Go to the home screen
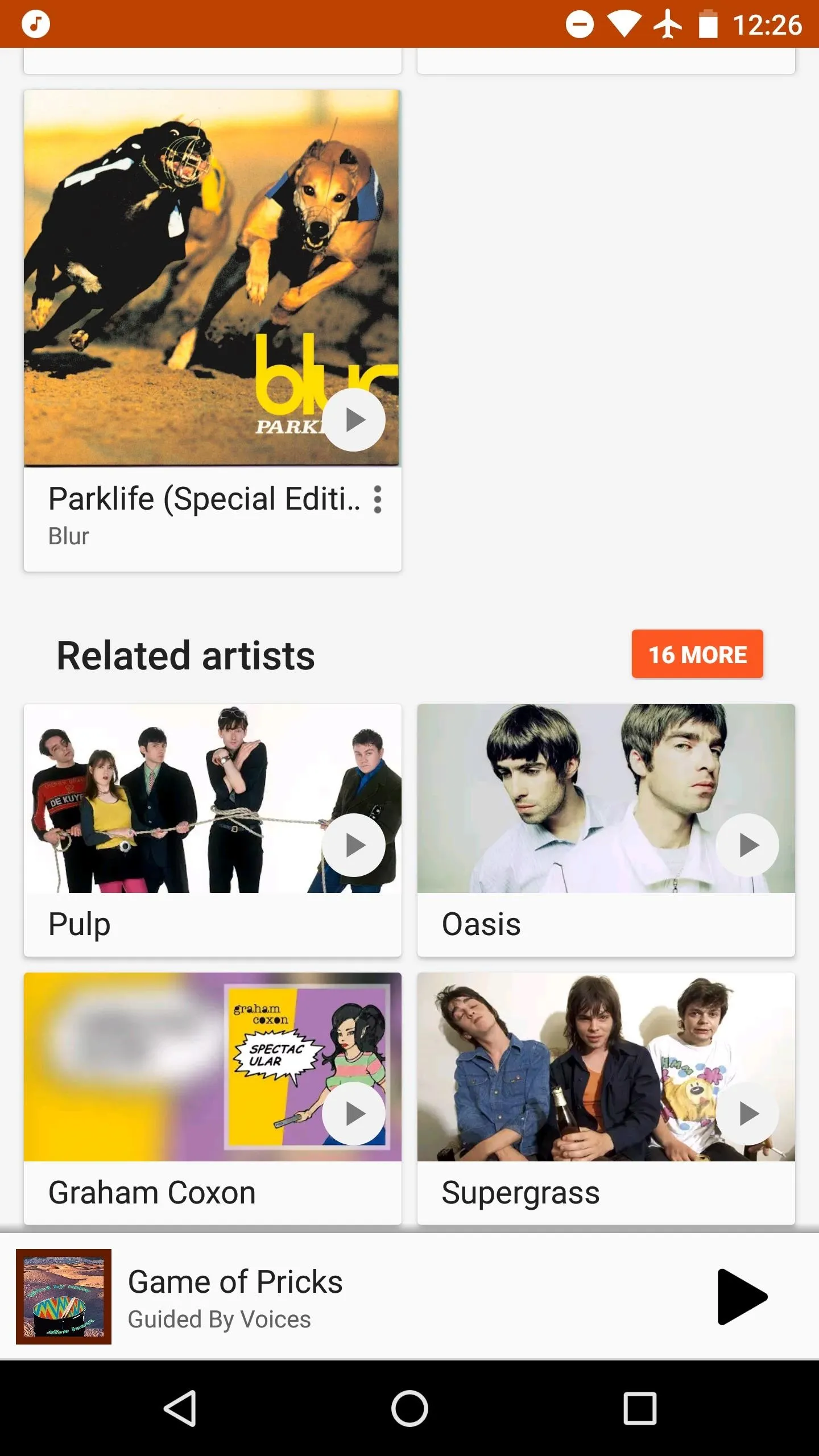The height and width of the screenshot is (1456, 819). coord(409,1408)
